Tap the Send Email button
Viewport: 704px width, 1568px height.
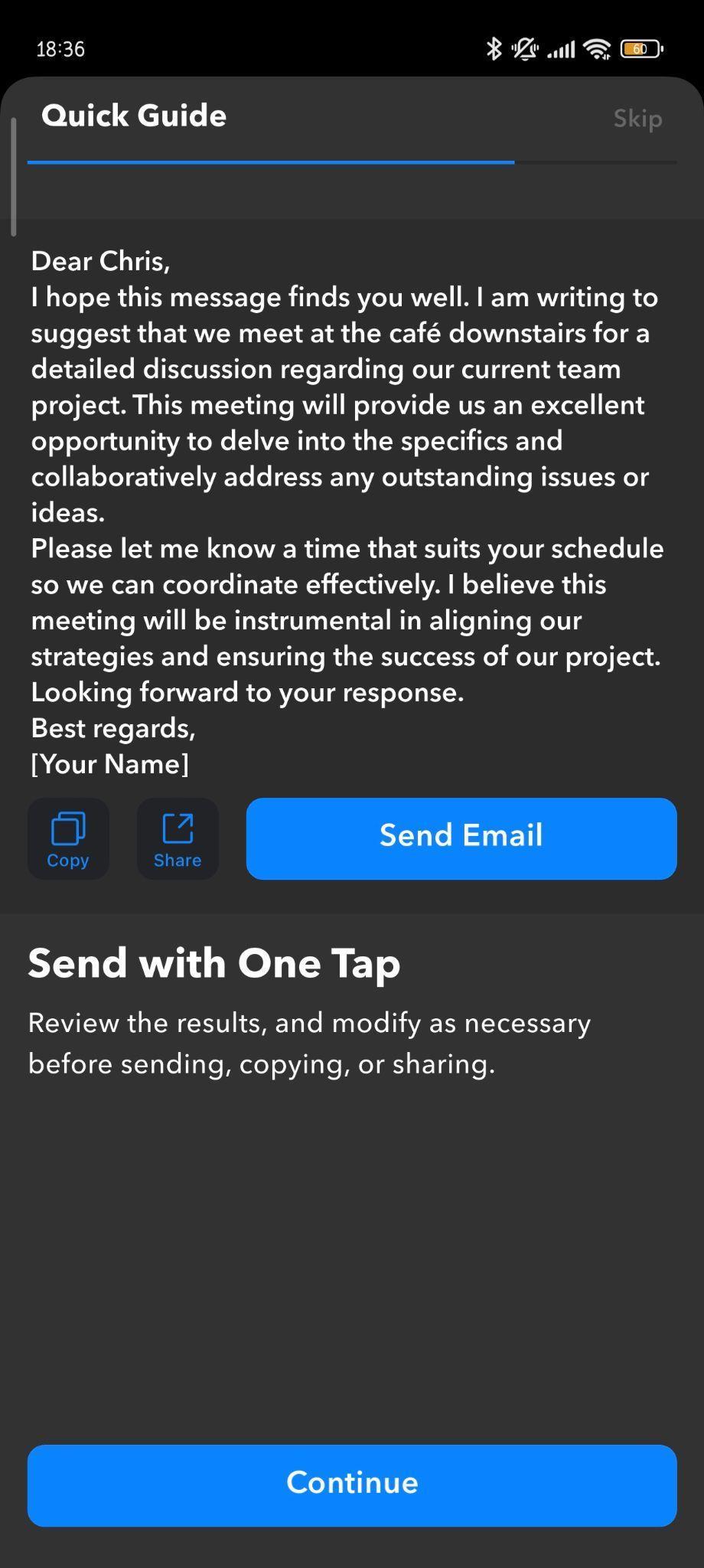coord(461,838)
